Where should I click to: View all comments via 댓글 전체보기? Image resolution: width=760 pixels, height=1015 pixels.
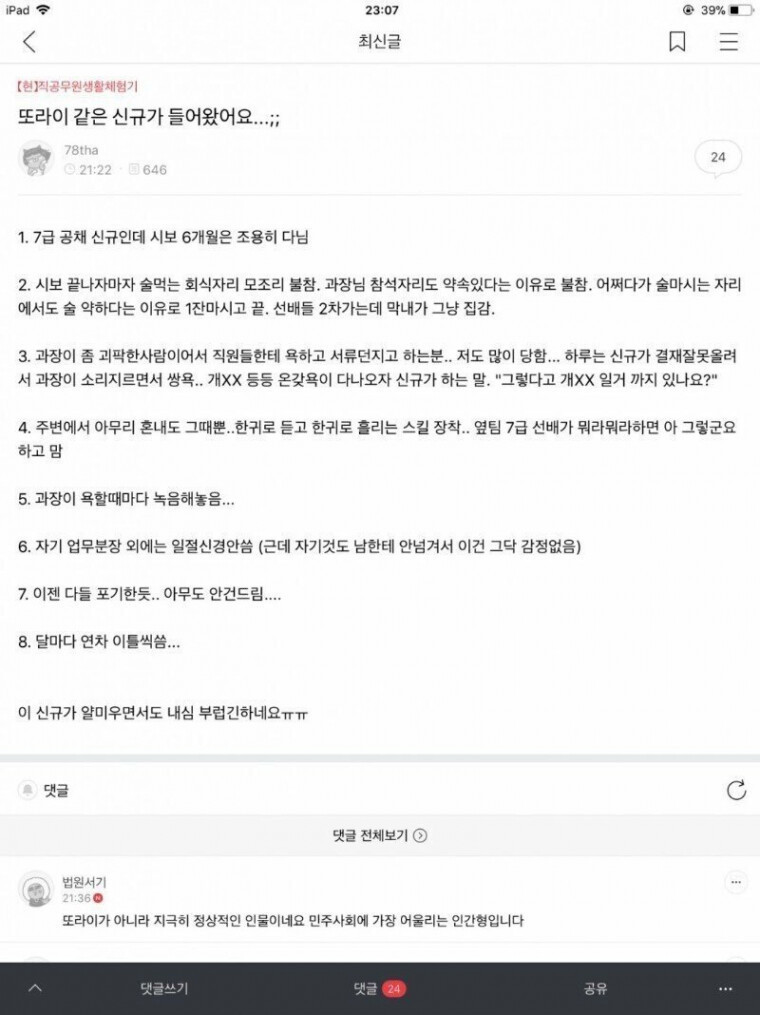(379, 835)
